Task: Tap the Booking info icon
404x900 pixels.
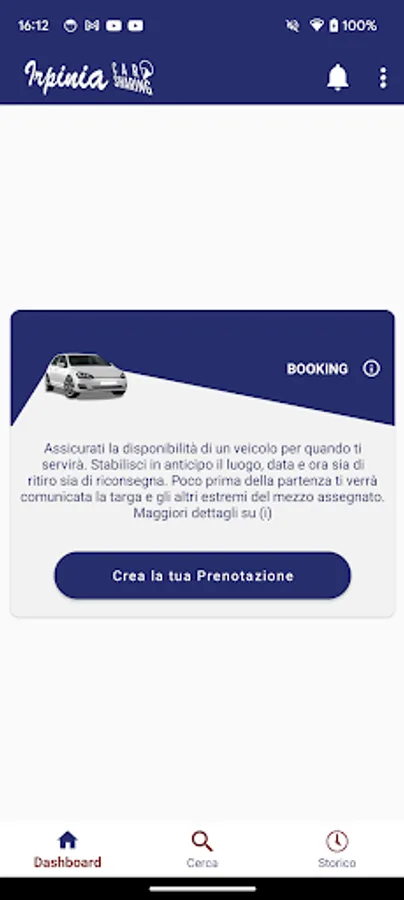Action: [371, 368]
